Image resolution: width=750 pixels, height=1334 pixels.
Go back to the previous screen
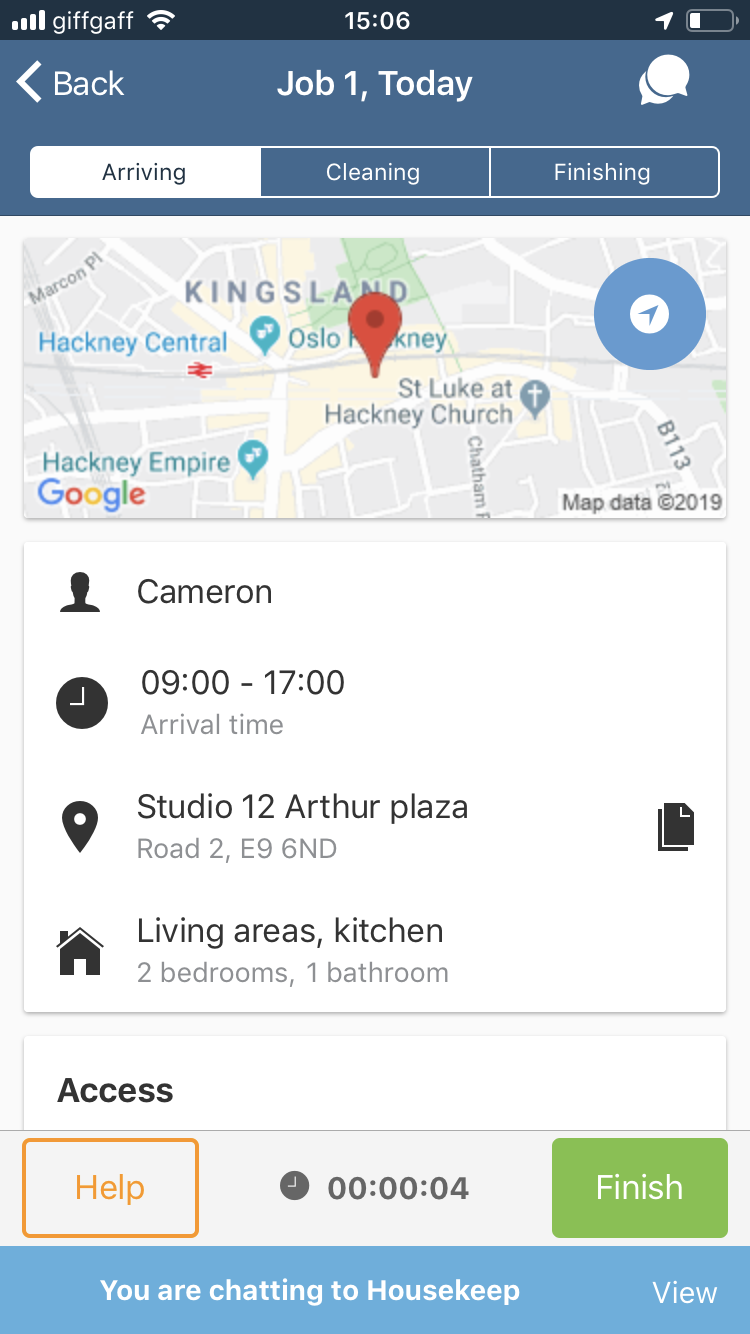point(70,84)
